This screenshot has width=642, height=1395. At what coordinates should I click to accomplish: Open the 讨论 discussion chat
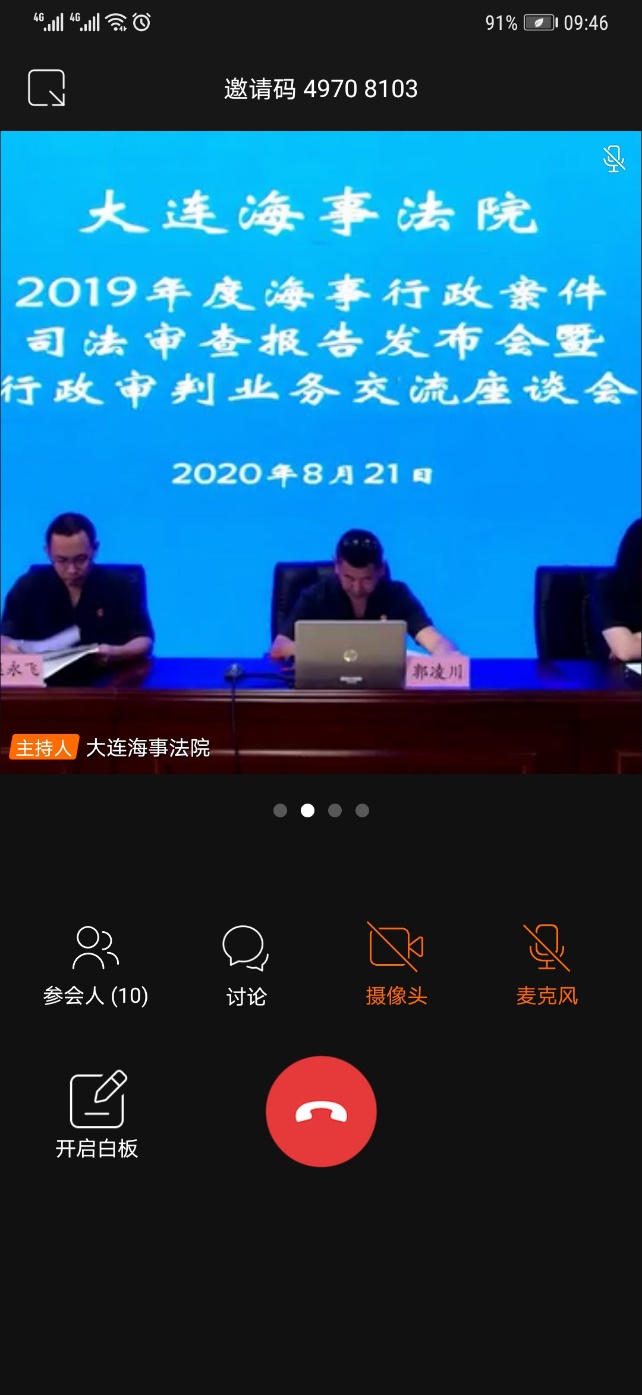246,965
